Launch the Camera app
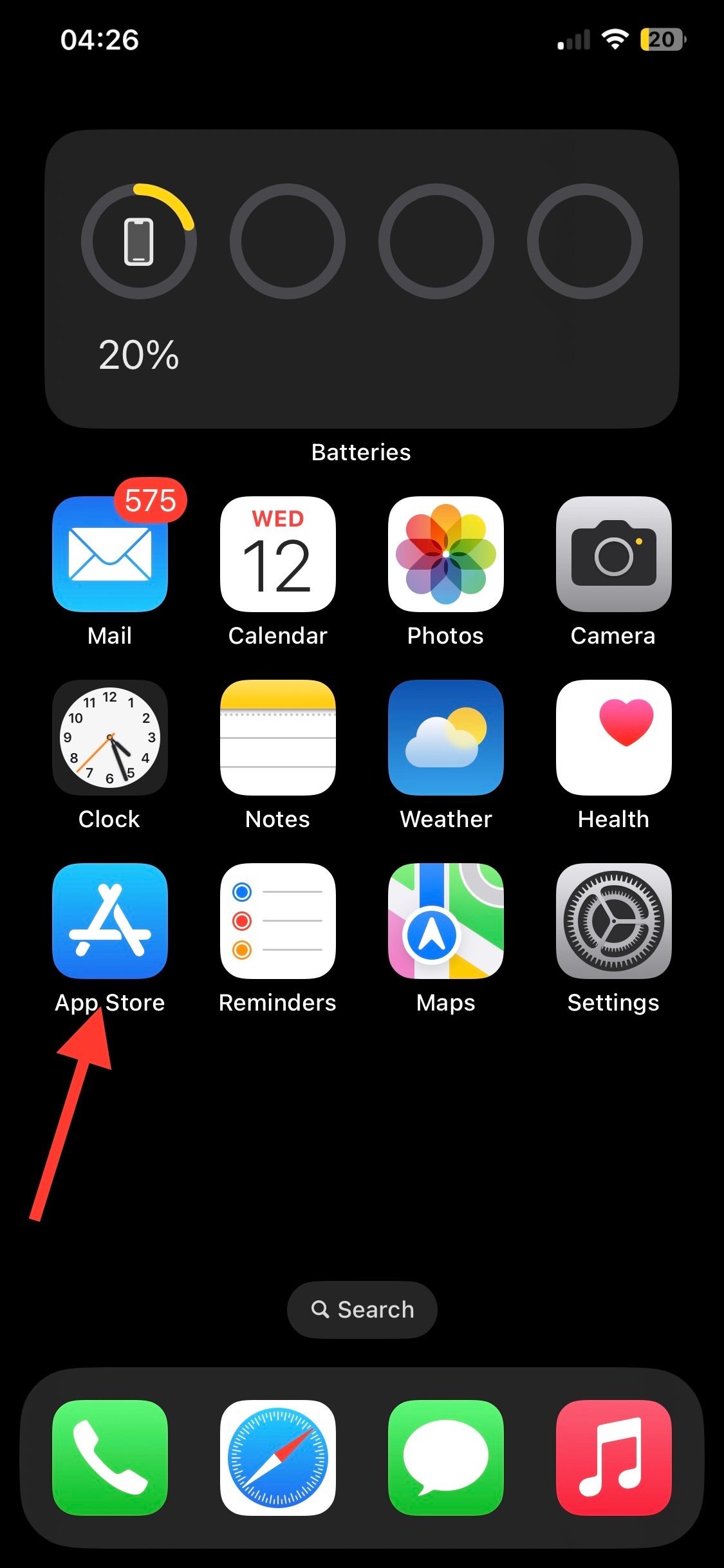Image resolution: width=724 pixels, height=1568 pixels. (614, 554)
